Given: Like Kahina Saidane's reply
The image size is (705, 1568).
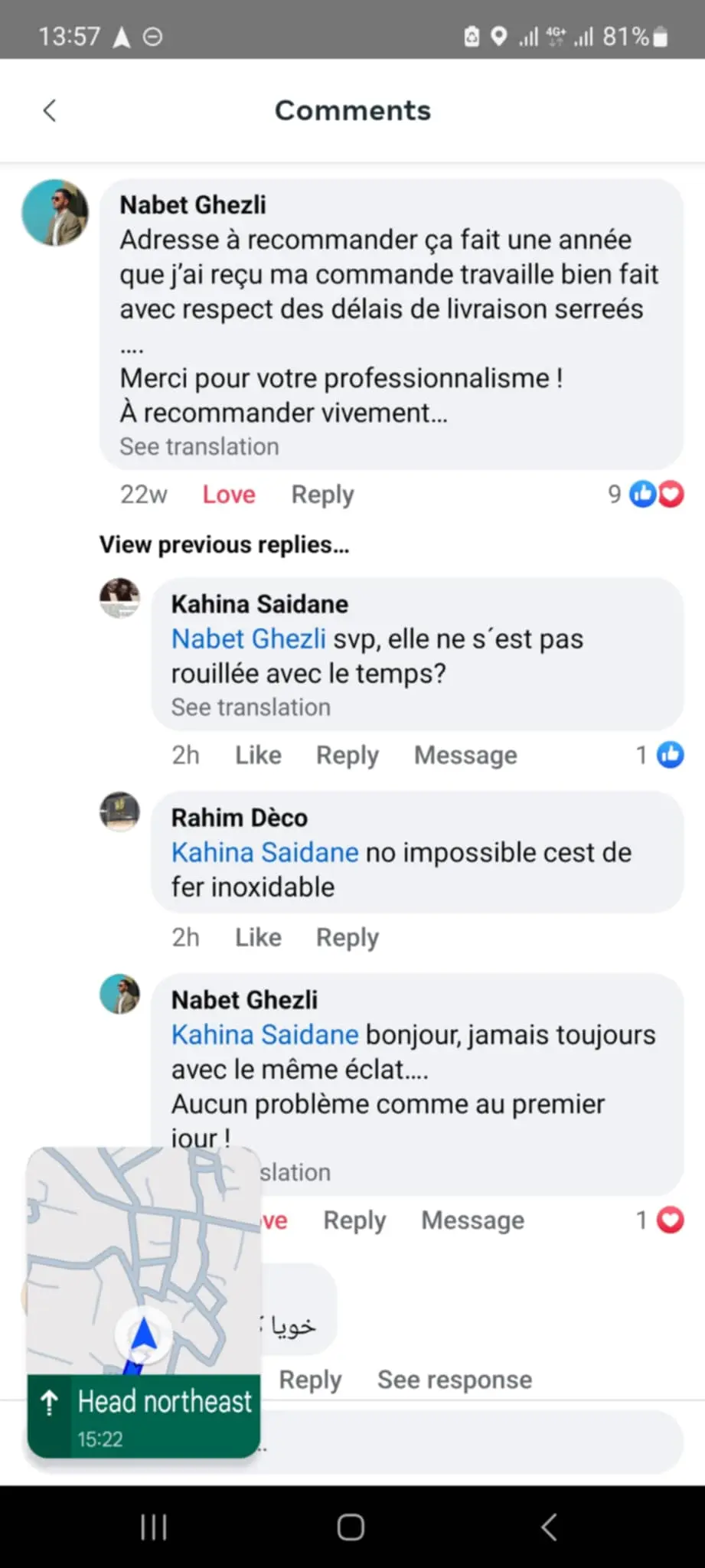Looking at the screenshot, I should (258, 755).
